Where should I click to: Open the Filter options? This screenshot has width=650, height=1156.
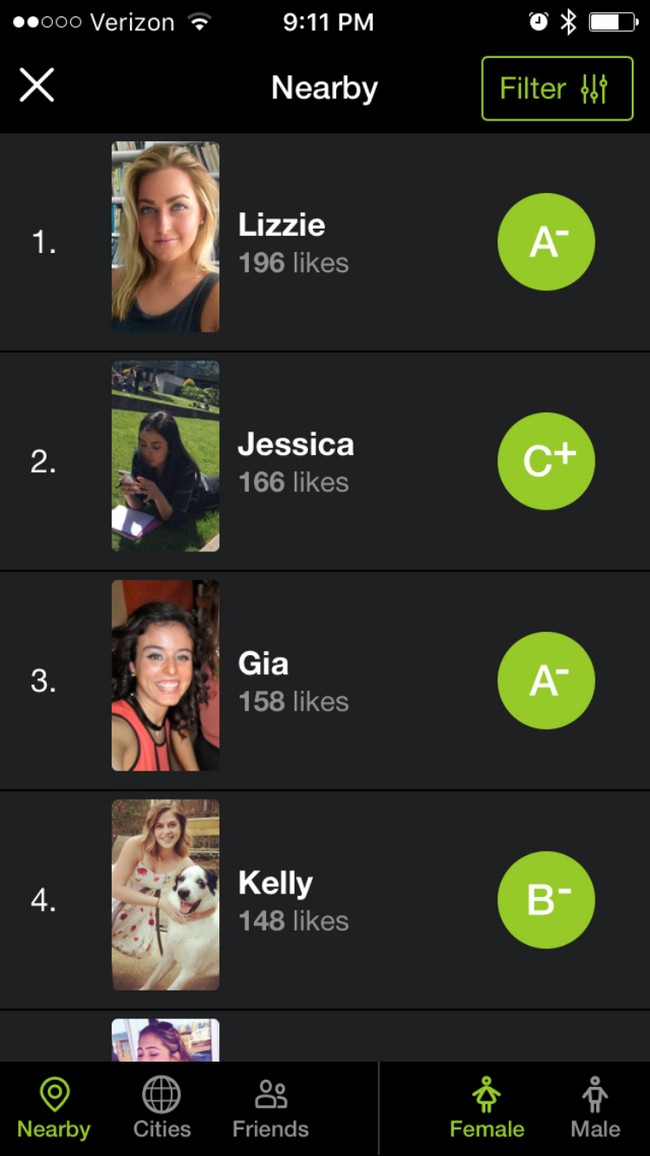tap(557, 88)
